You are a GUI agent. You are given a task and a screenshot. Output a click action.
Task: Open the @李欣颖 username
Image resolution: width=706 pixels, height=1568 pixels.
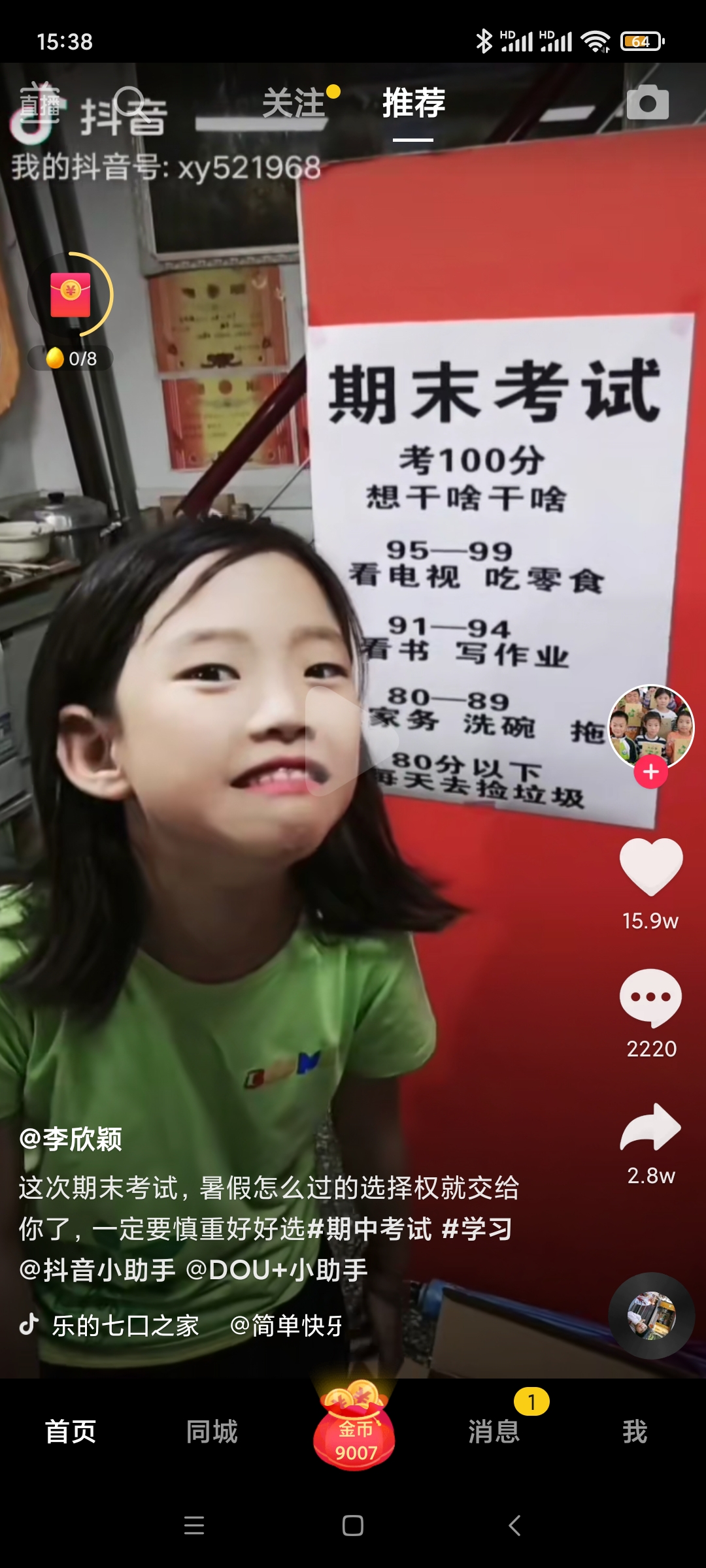tap(71, 1139)
